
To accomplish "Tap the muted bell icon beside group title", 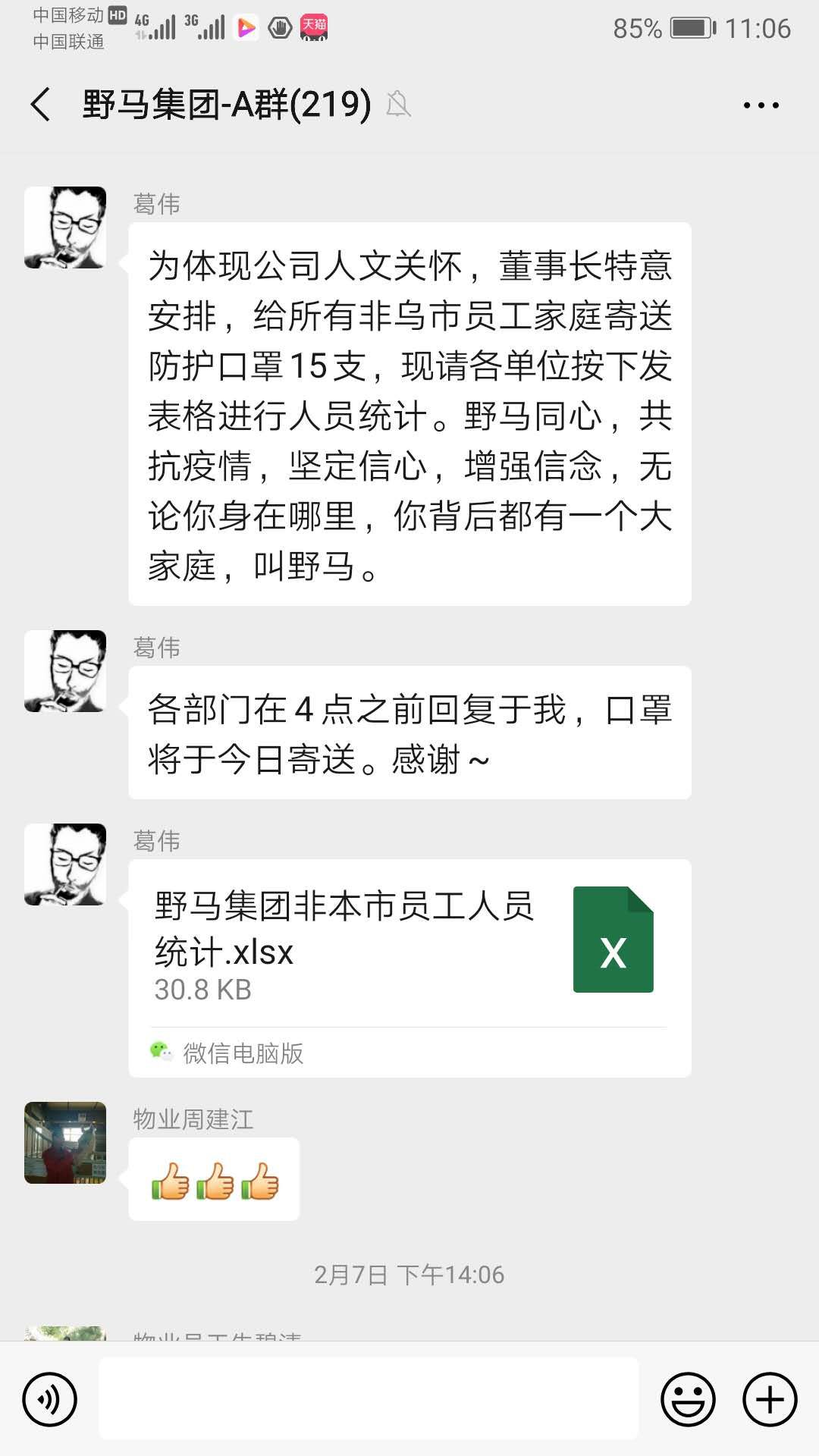I will (x=400, y=104).
